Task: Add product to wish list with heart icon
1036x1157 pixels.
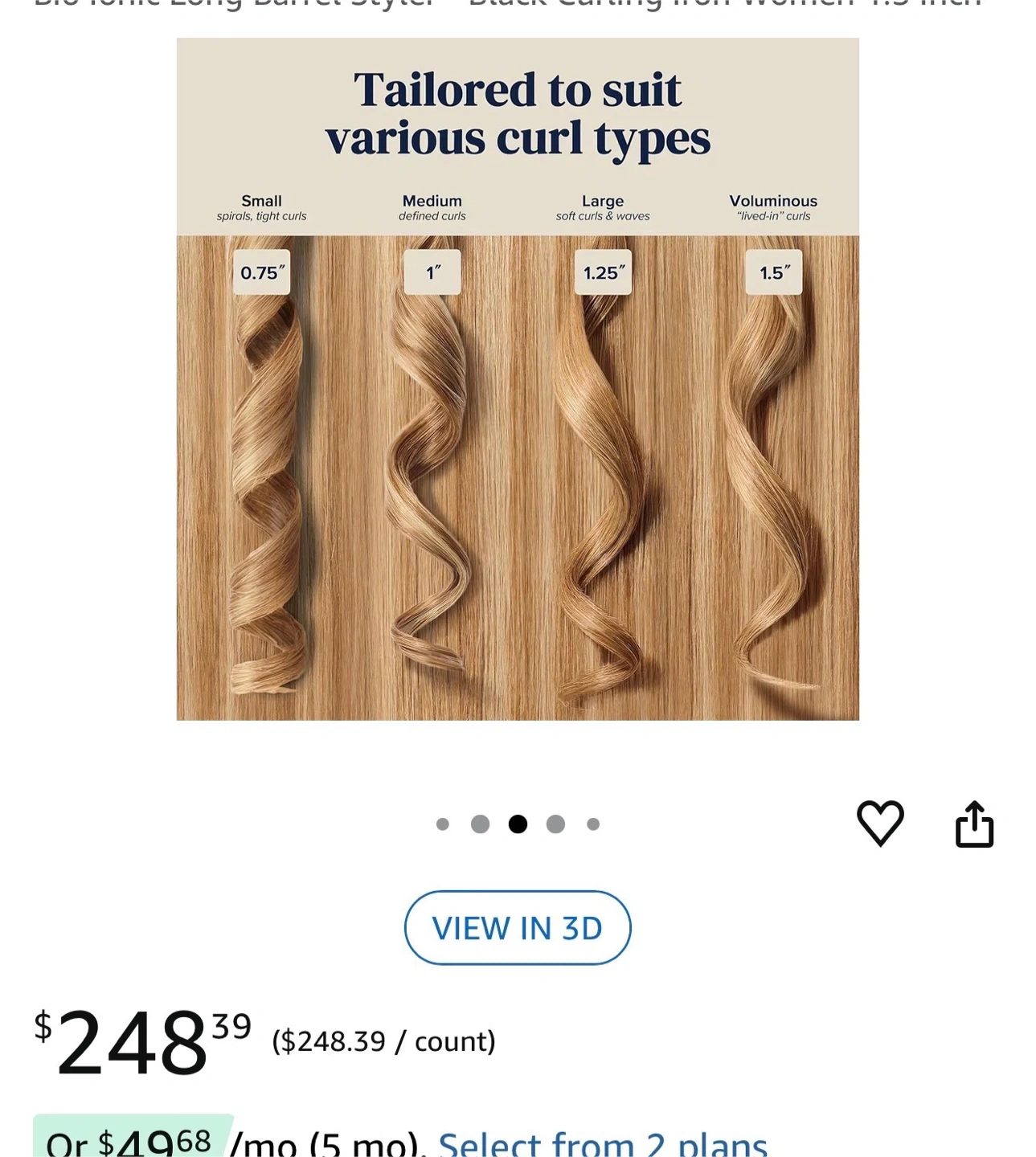Action: pyautogui.click(x=880, y=823)
